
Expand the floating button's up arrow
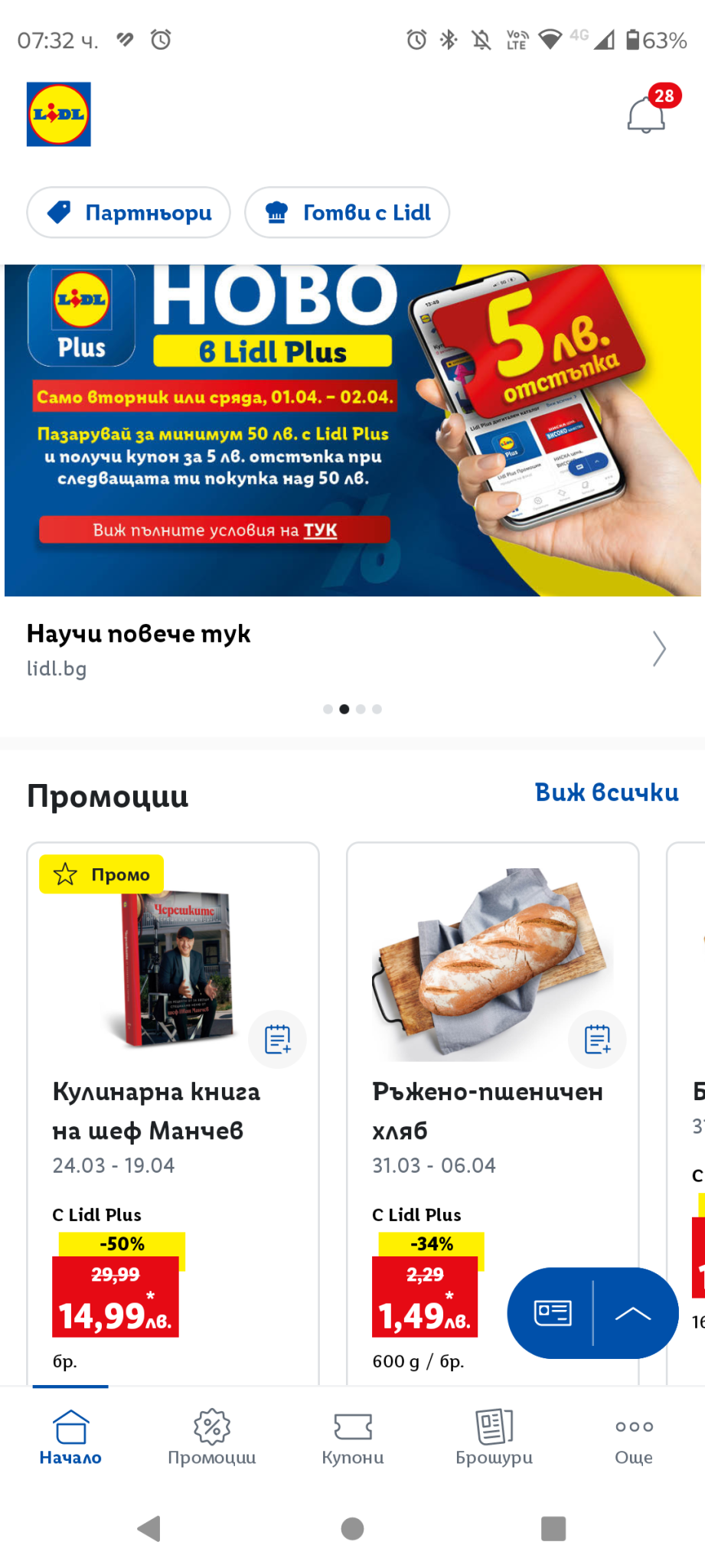(x=634, y=1313)
